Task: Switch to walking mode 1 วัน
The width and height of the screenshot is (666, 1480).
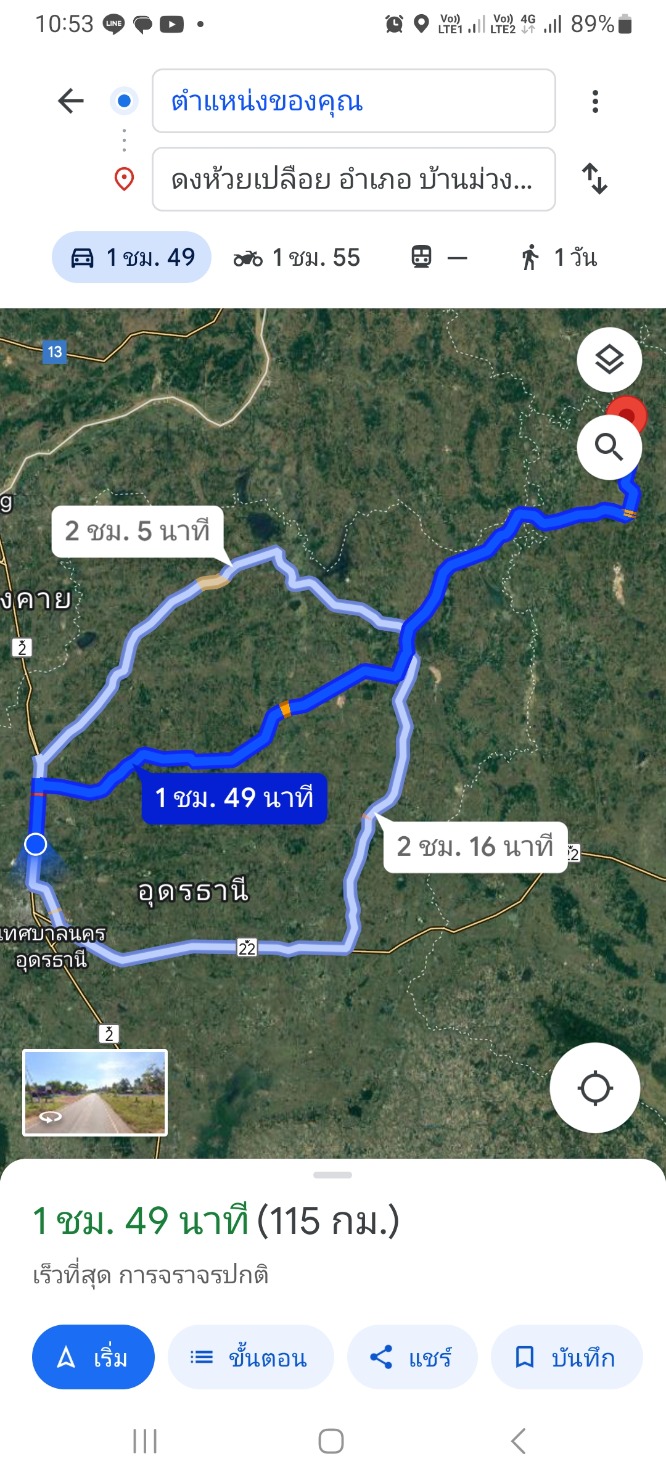Action: click(558, 257)
